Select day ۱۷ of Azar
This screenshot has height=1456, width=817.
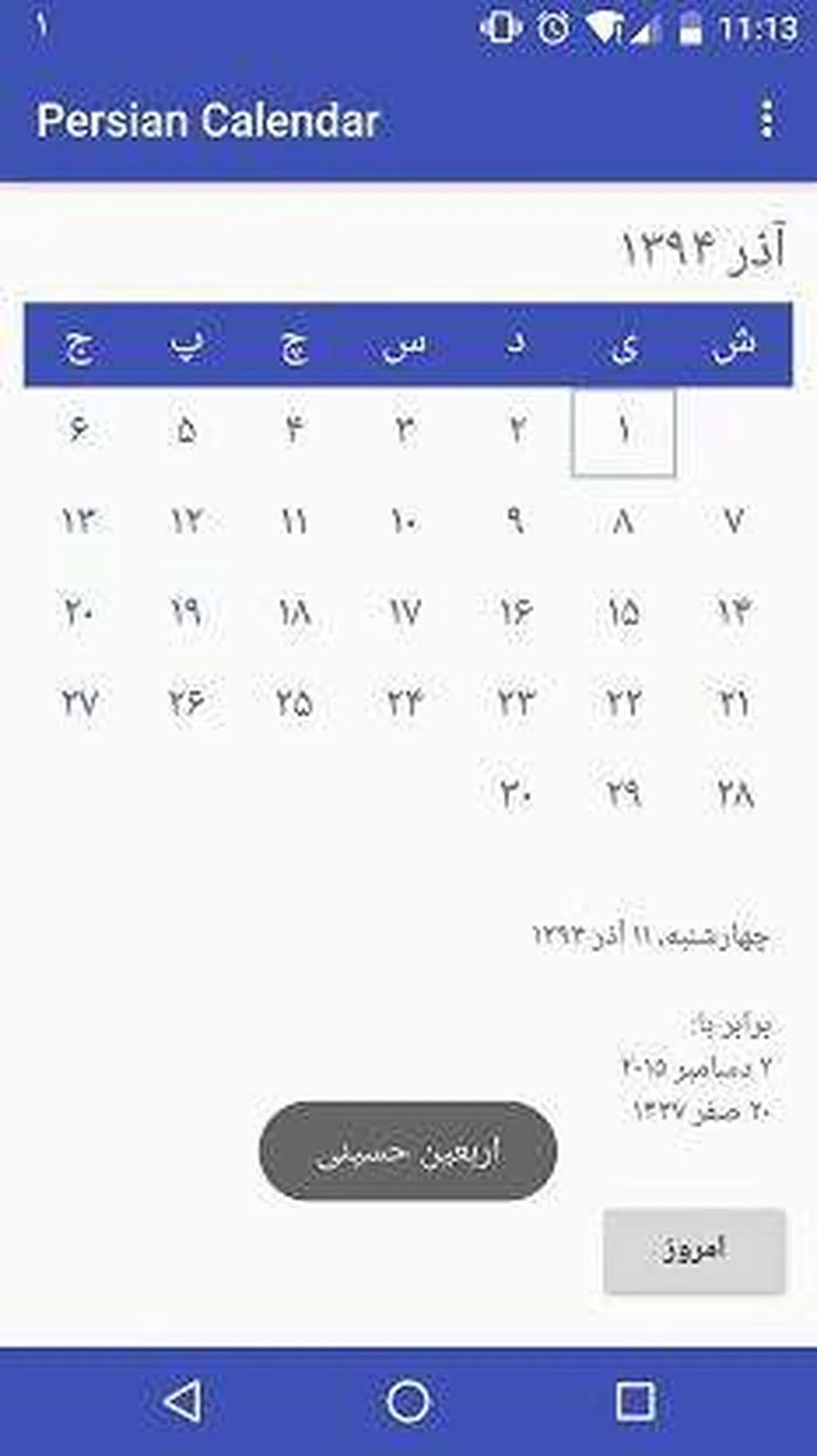point(405,613)
